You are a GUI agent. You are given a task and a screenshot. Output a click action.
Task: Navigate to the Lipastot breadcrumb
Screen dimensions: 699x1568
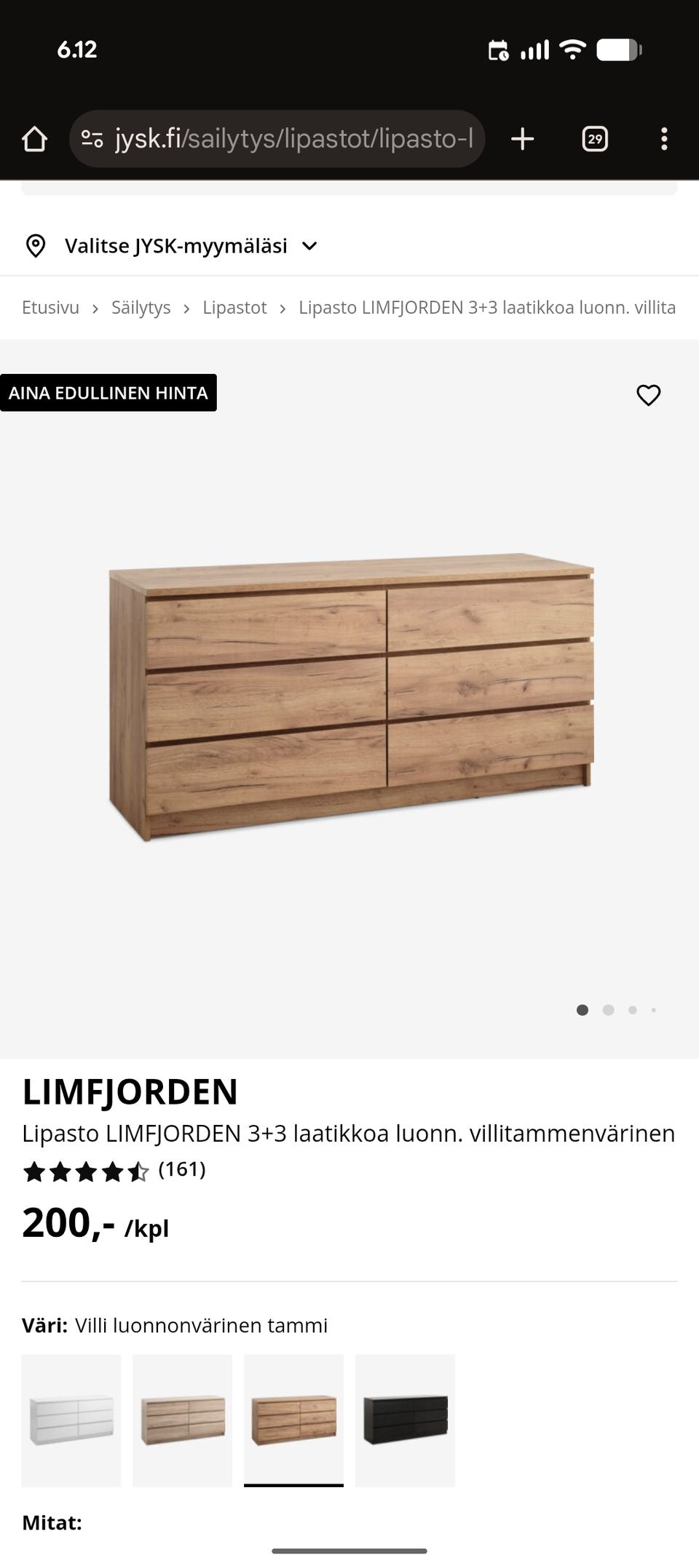[x=234, y=307]
